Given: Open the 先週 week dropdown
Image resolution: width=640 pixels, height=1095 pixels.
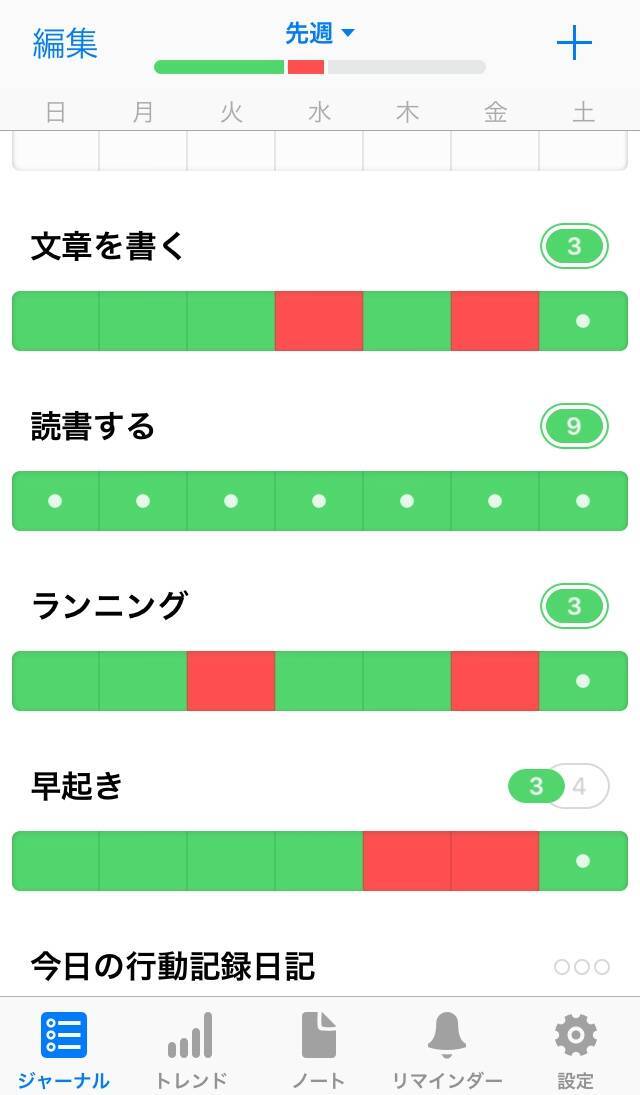Looking at the screenshot, I should [x=319, y=33].
